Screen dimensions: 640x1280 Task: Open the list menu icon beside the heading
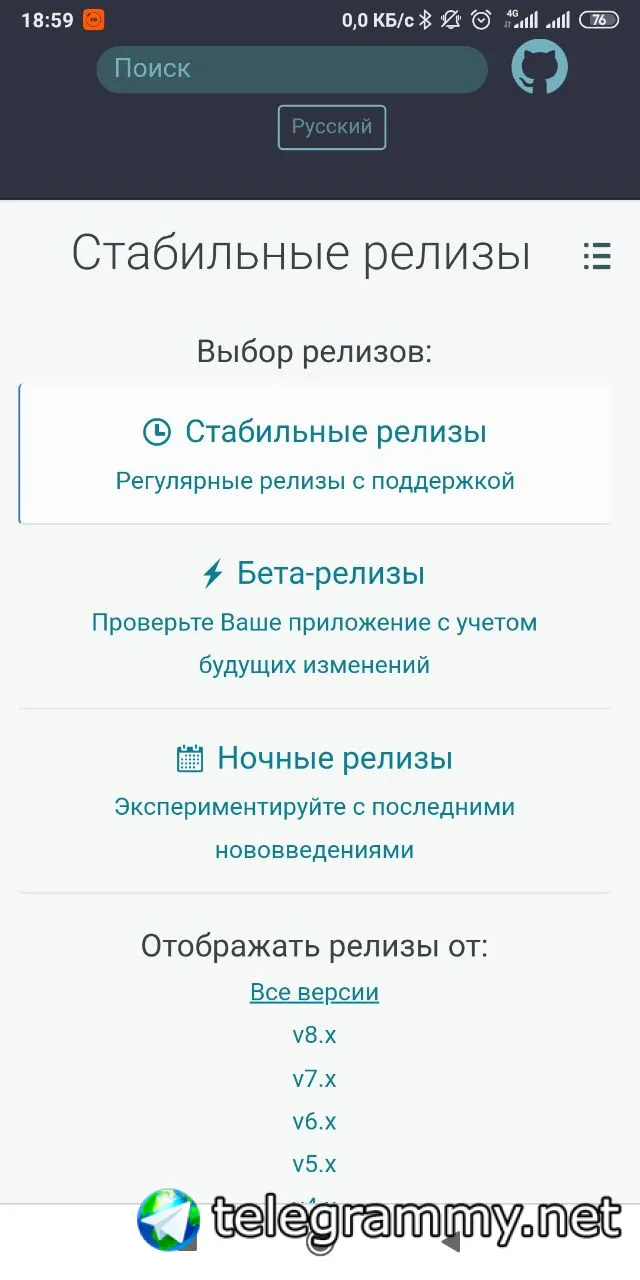[x=597, y=256]
